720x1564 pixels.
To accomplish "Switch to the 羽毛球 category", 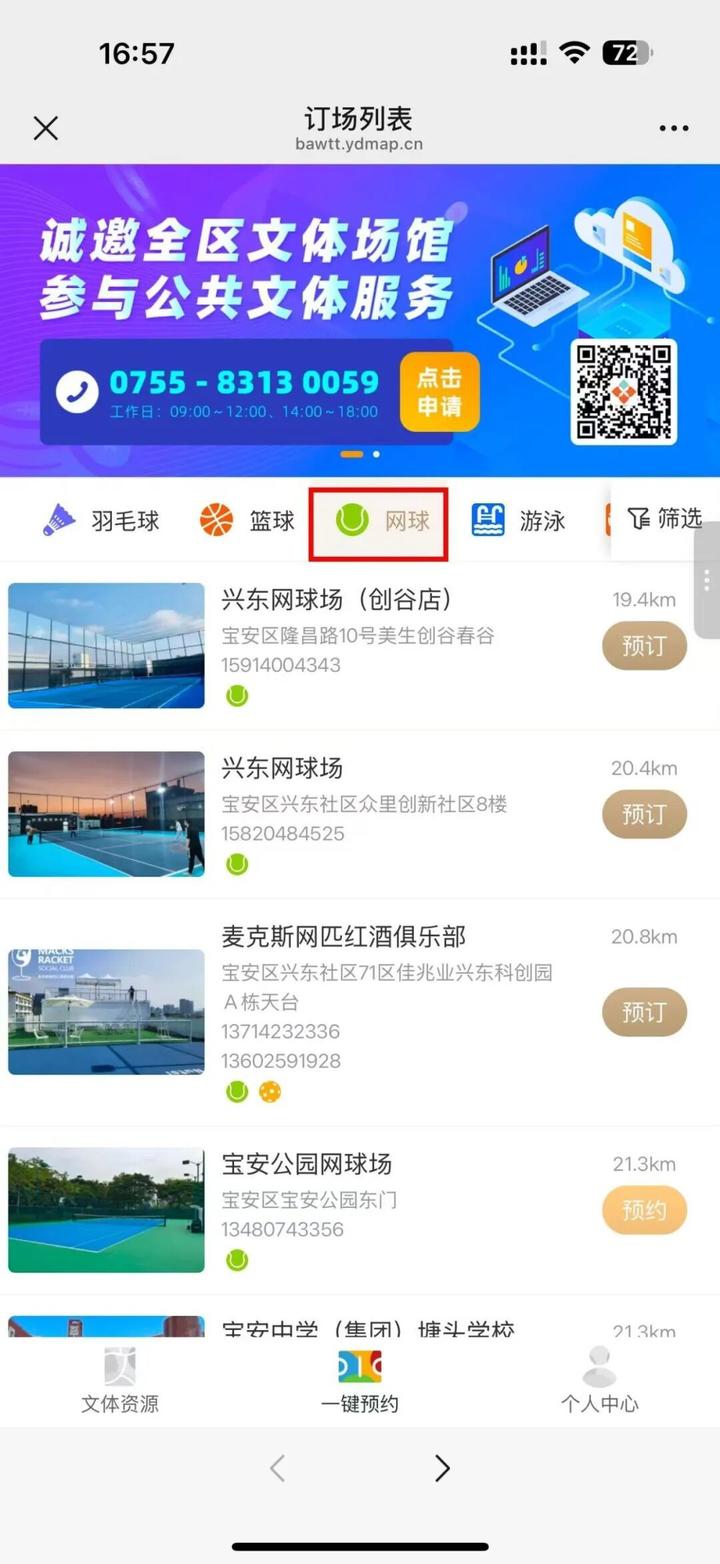I will (101, 520).
